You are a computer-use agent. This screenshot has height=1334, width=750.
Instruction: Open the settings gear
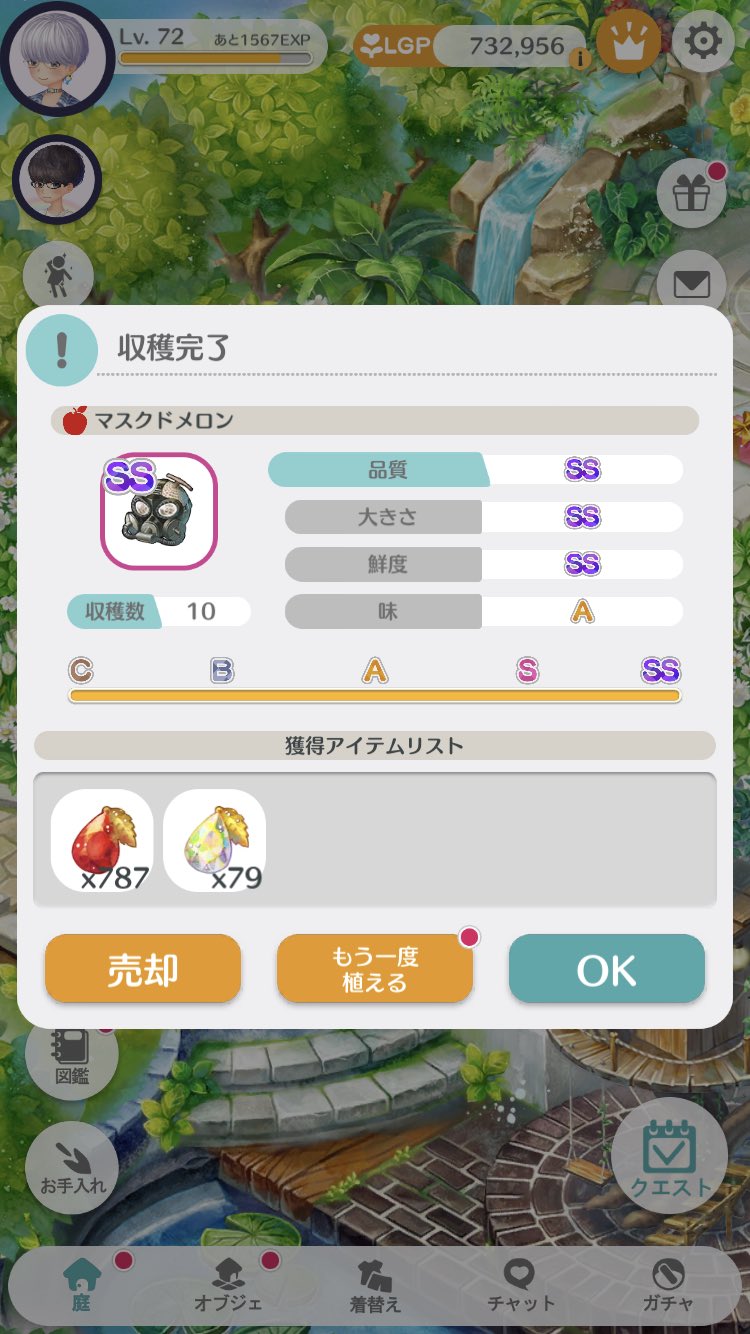(703, 42)
